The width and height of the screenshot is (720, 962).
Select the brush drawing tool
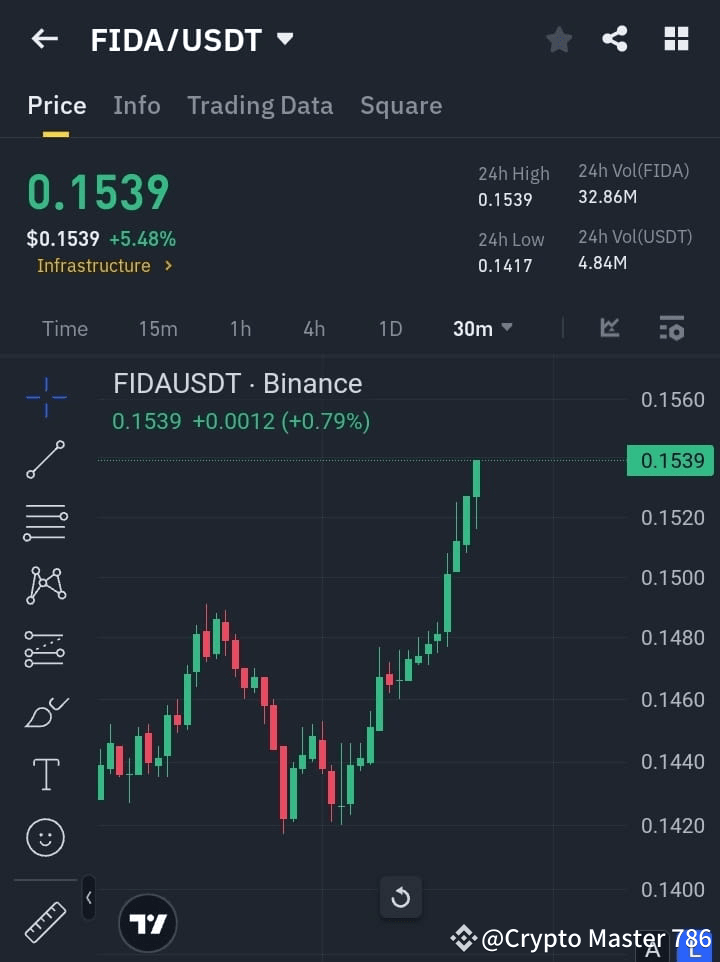click(45, 712)
